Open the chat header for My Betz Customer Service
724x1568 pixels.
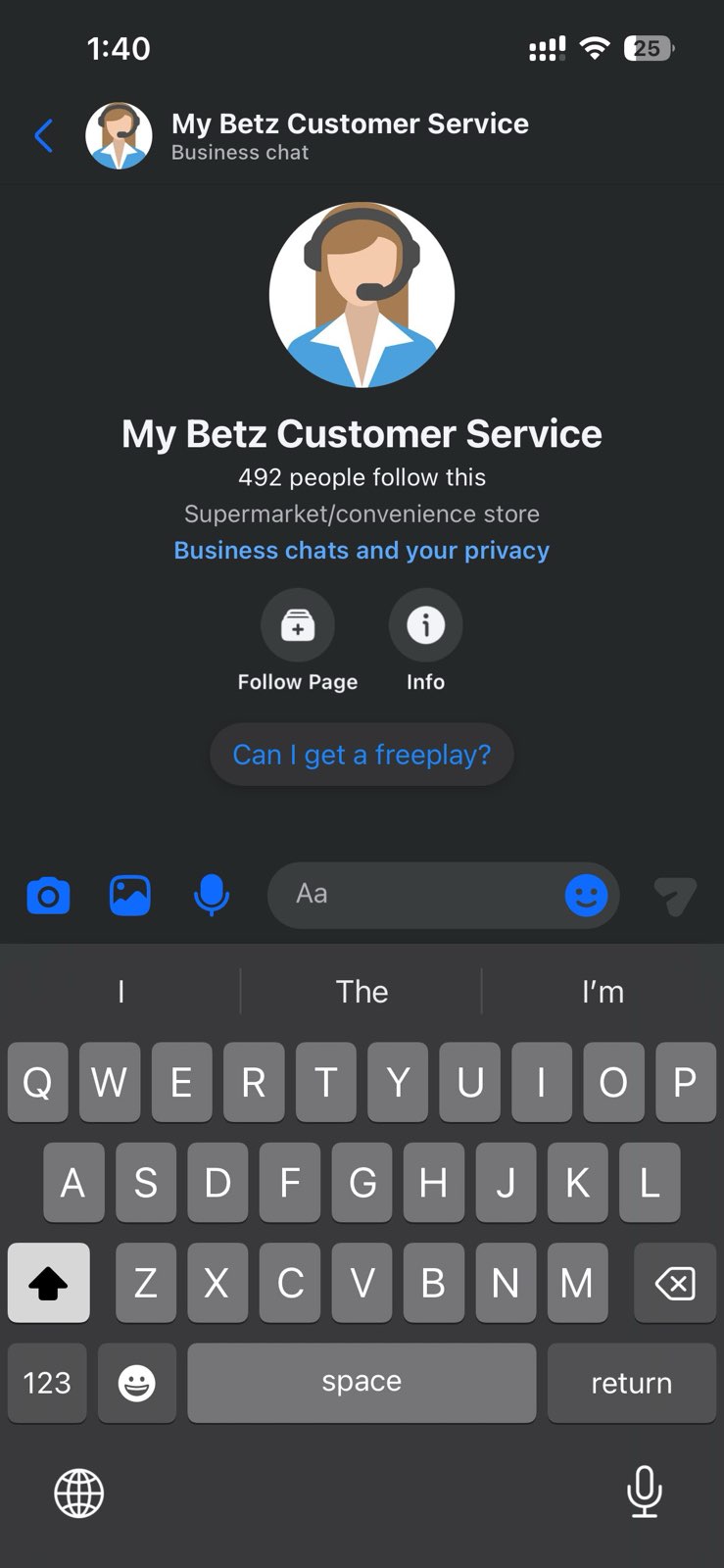click(x=349, y=135)
